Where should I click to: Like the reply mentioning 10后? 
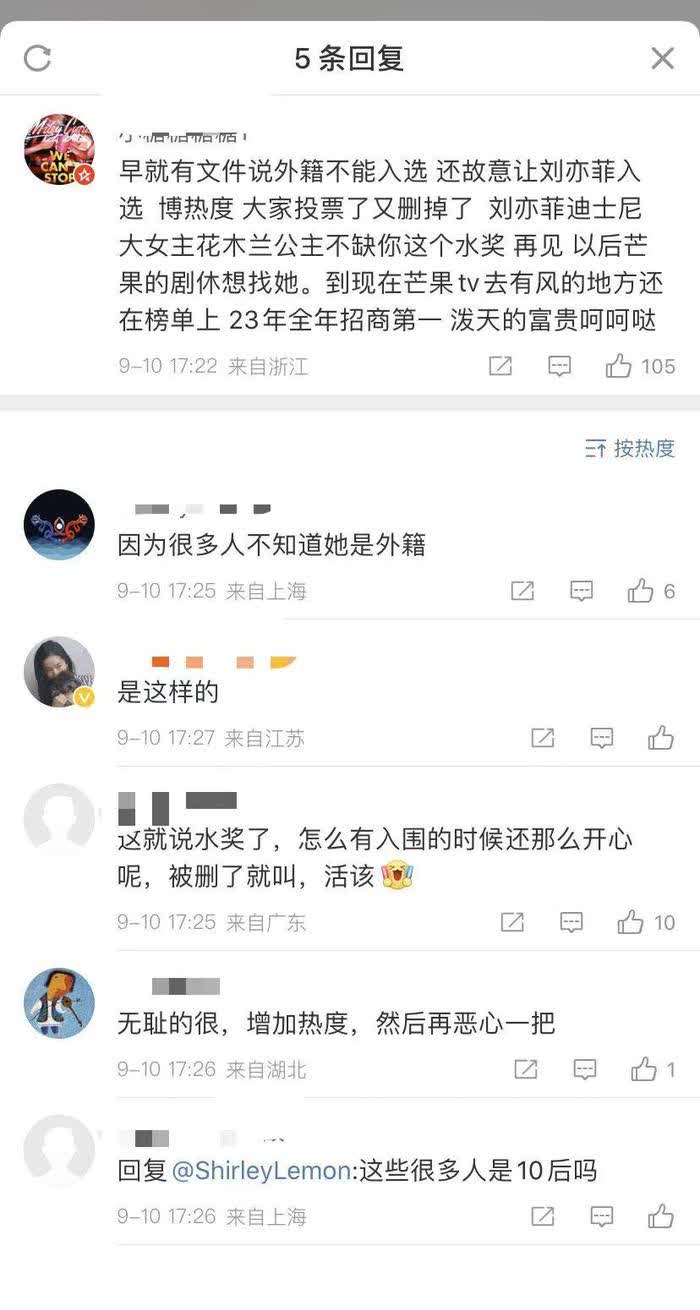pyautogui.click(x=660, y=1217)
